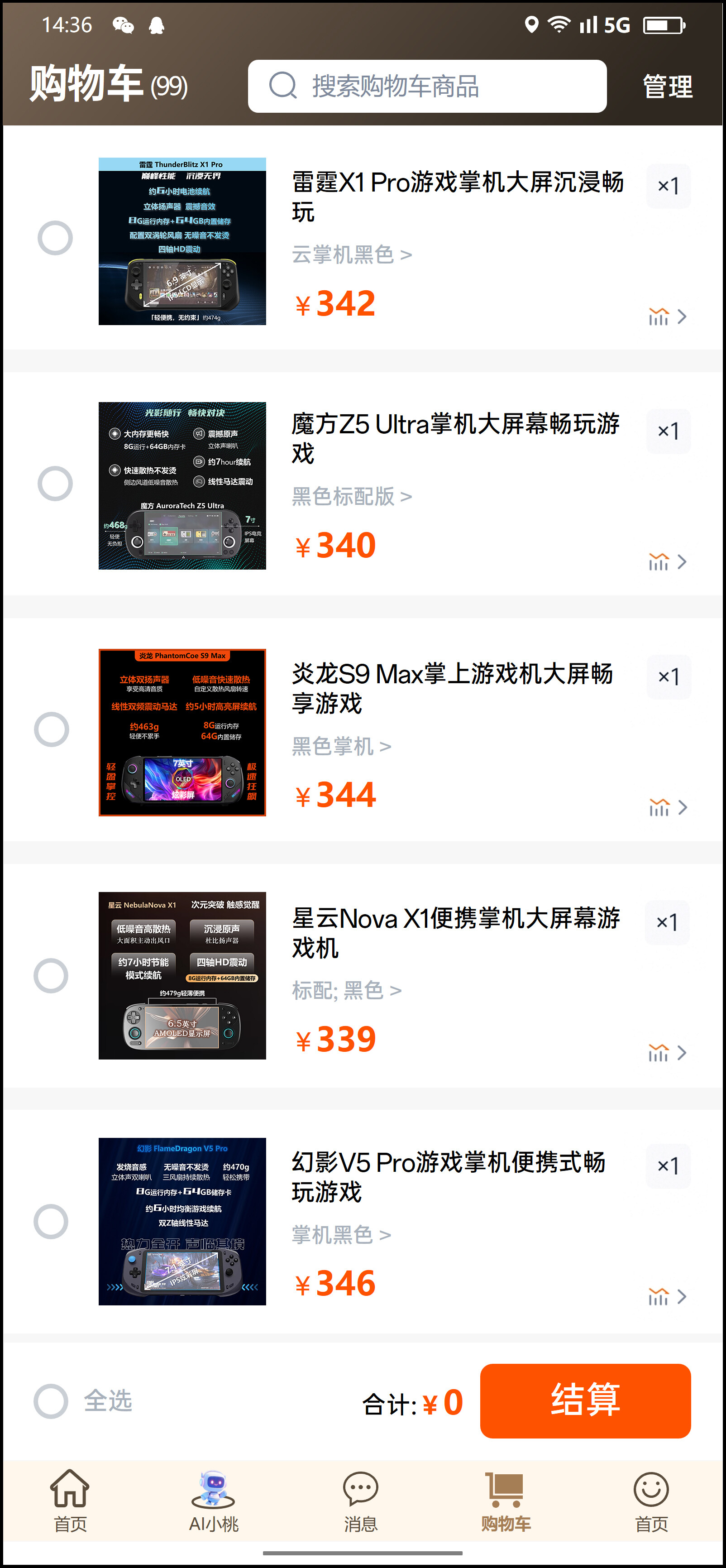Mark the 幻影V5 Pro item as selected

[51, 1220]
